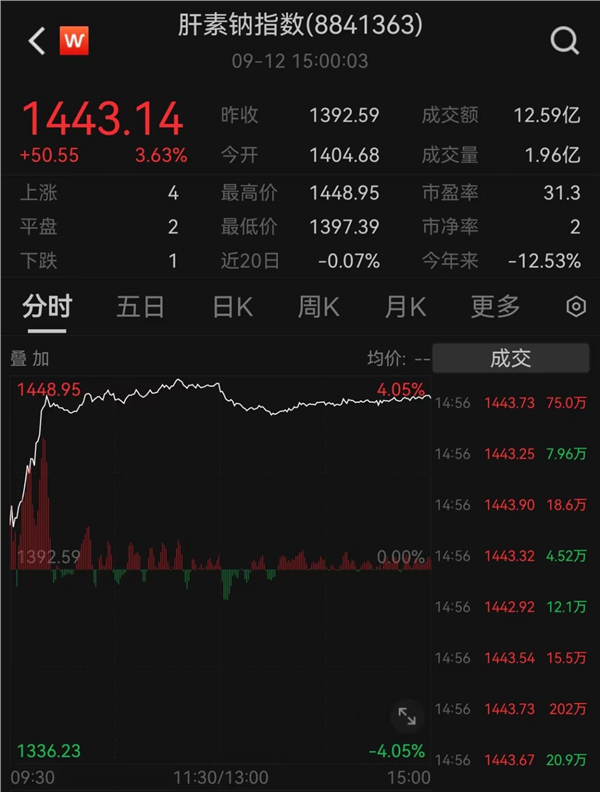Tap 叠加 to overlay another index
This screenshot has height=792, width=600.
29,359
